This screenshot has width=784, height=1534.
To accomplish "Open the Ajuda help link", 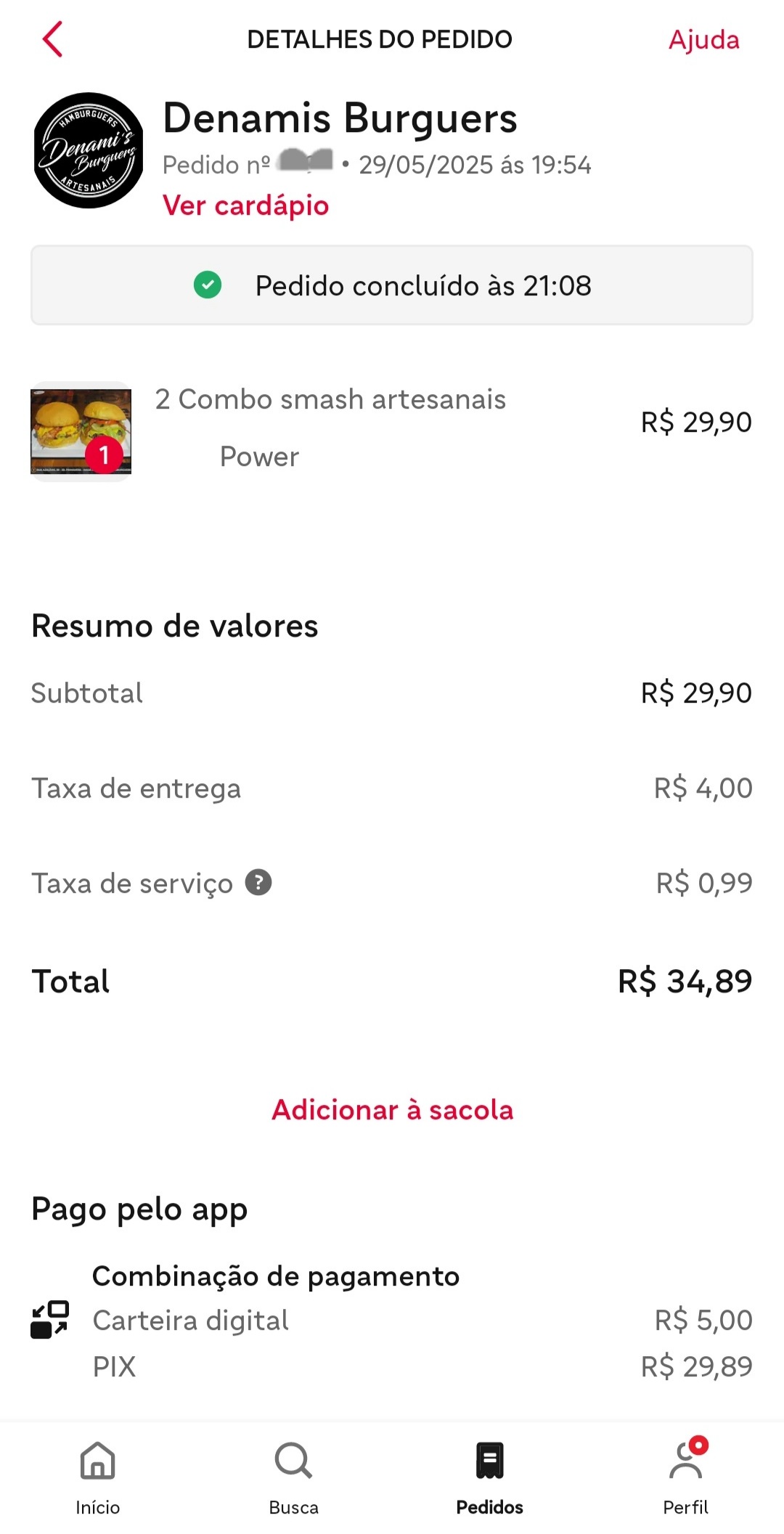I will tap(703, 40).
